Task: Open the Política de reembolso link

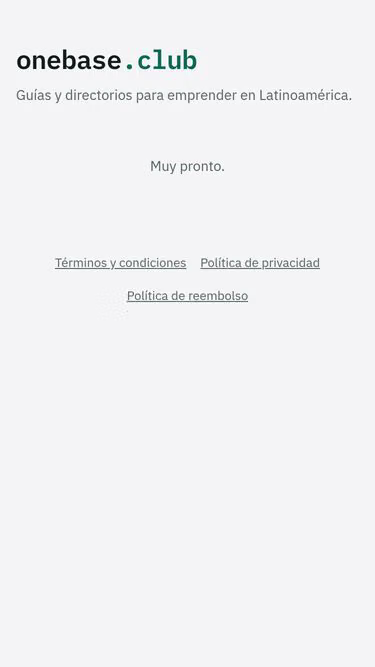Action: [187, 296]
